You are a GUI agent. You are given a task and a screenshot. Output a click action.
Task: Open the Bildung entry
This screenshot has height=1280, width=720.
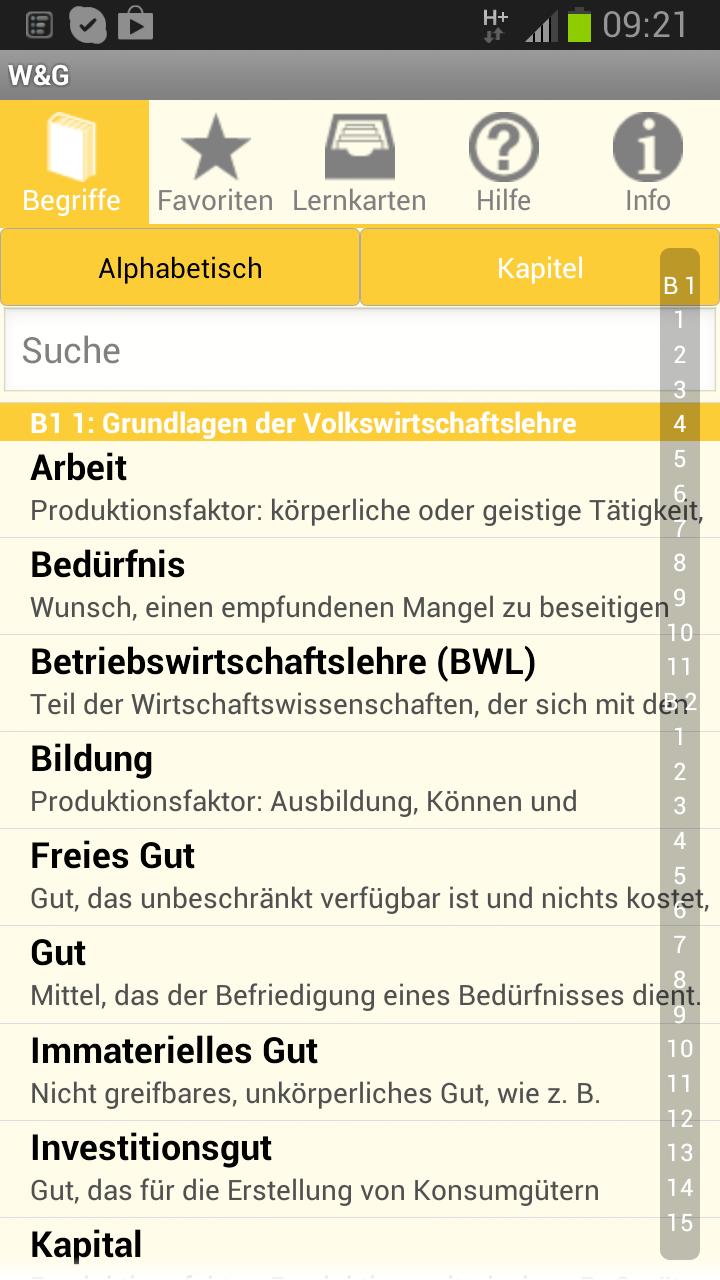pyautogui.click(x=330, y=779)
